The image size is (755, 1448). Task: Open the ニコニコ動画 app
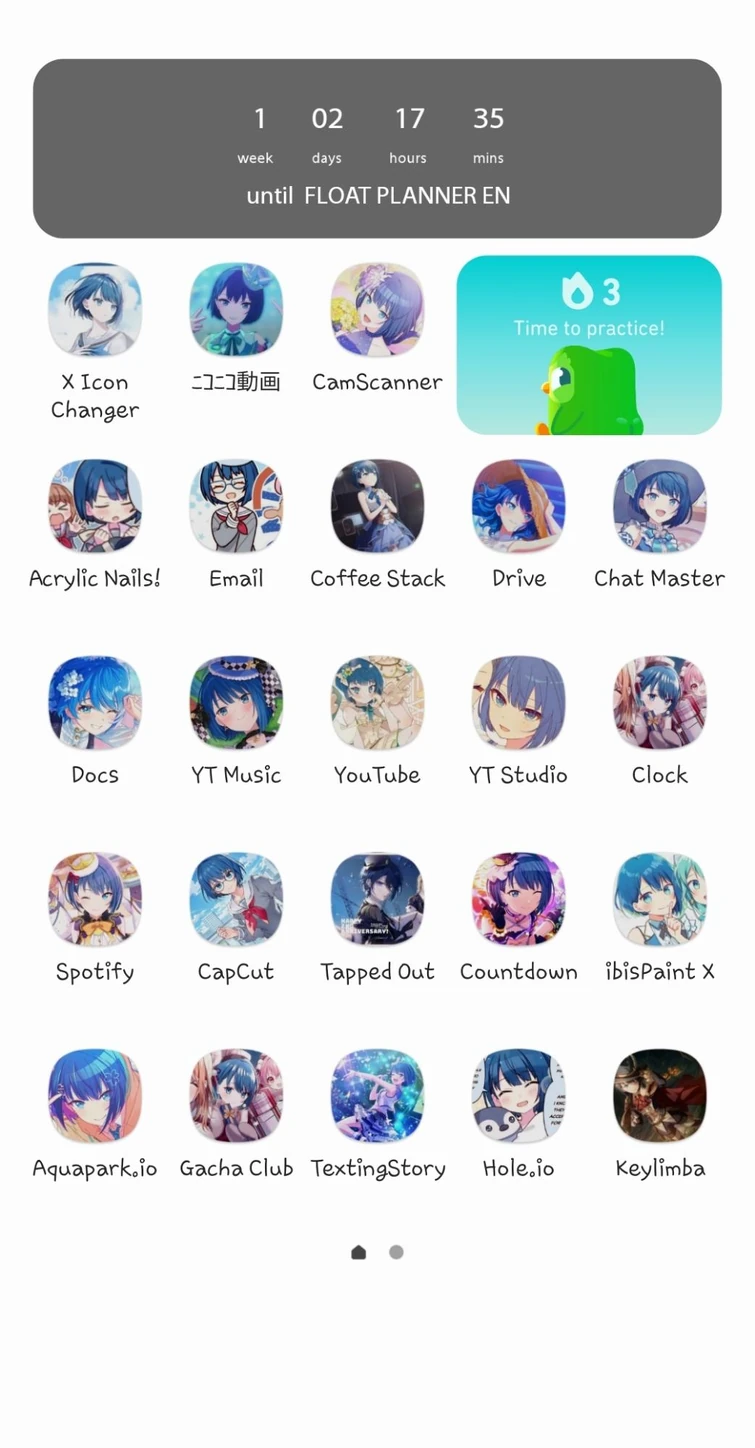point(236,308)
